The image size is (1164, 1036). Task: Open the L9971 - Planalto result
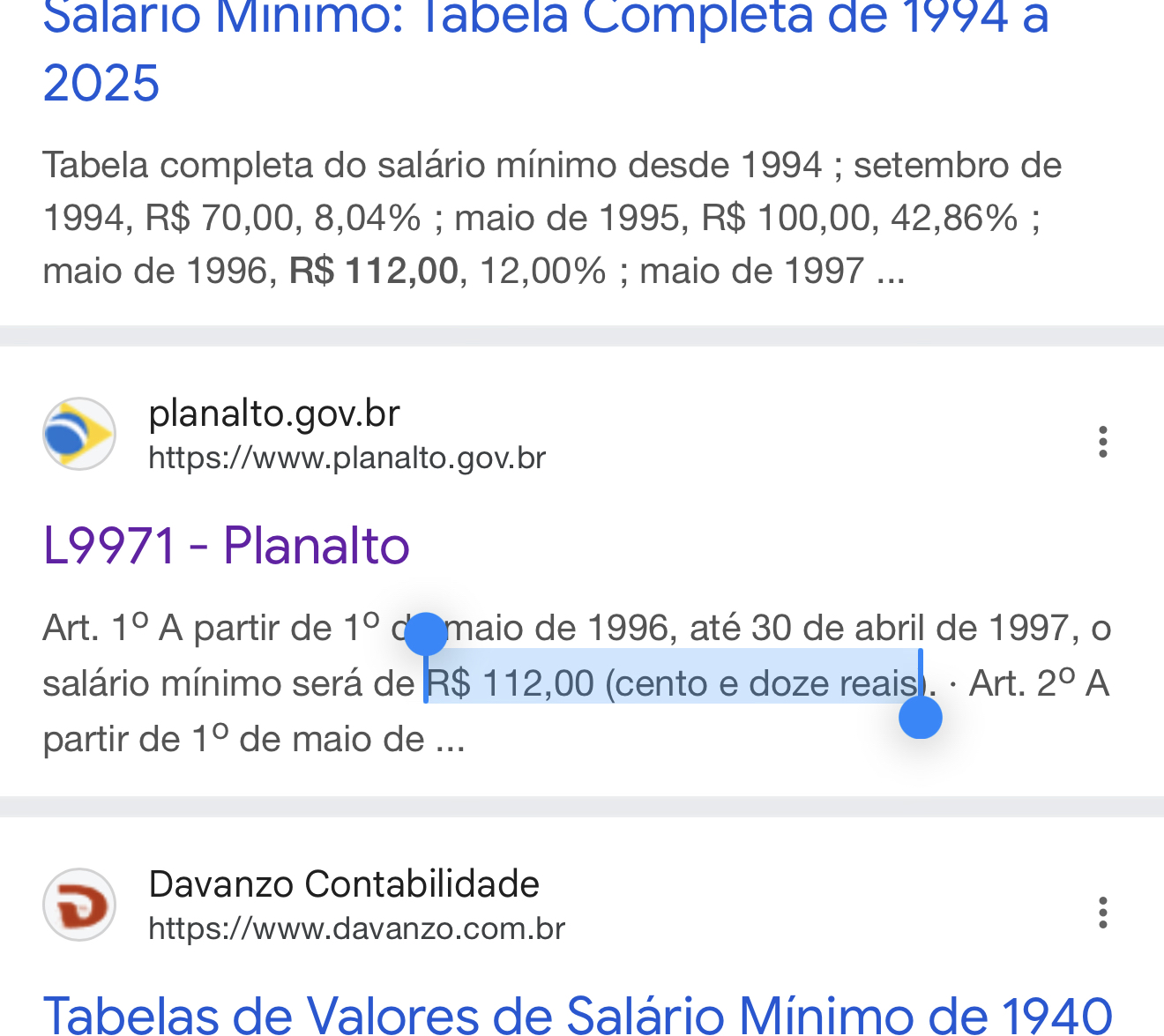226,546
